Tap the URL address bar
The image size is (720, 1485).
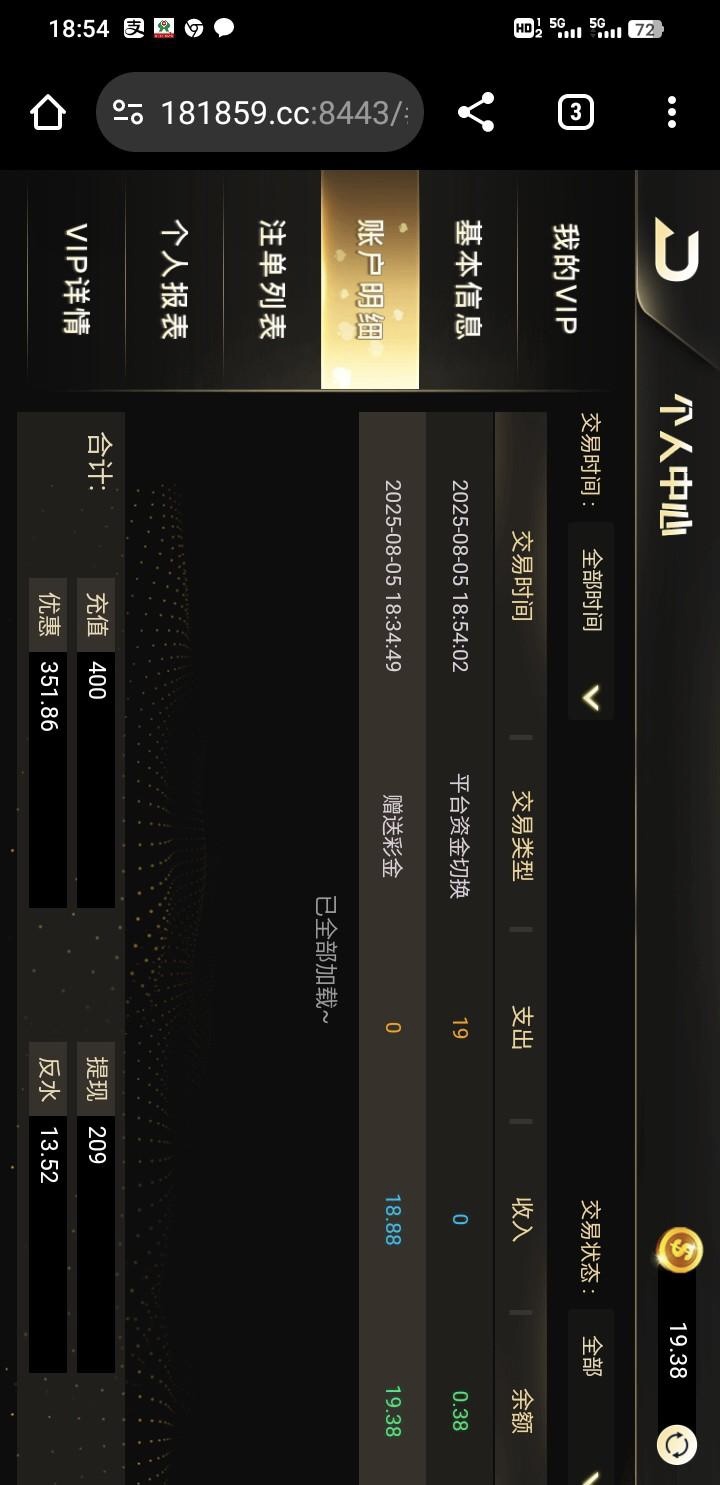coord(260,112)
